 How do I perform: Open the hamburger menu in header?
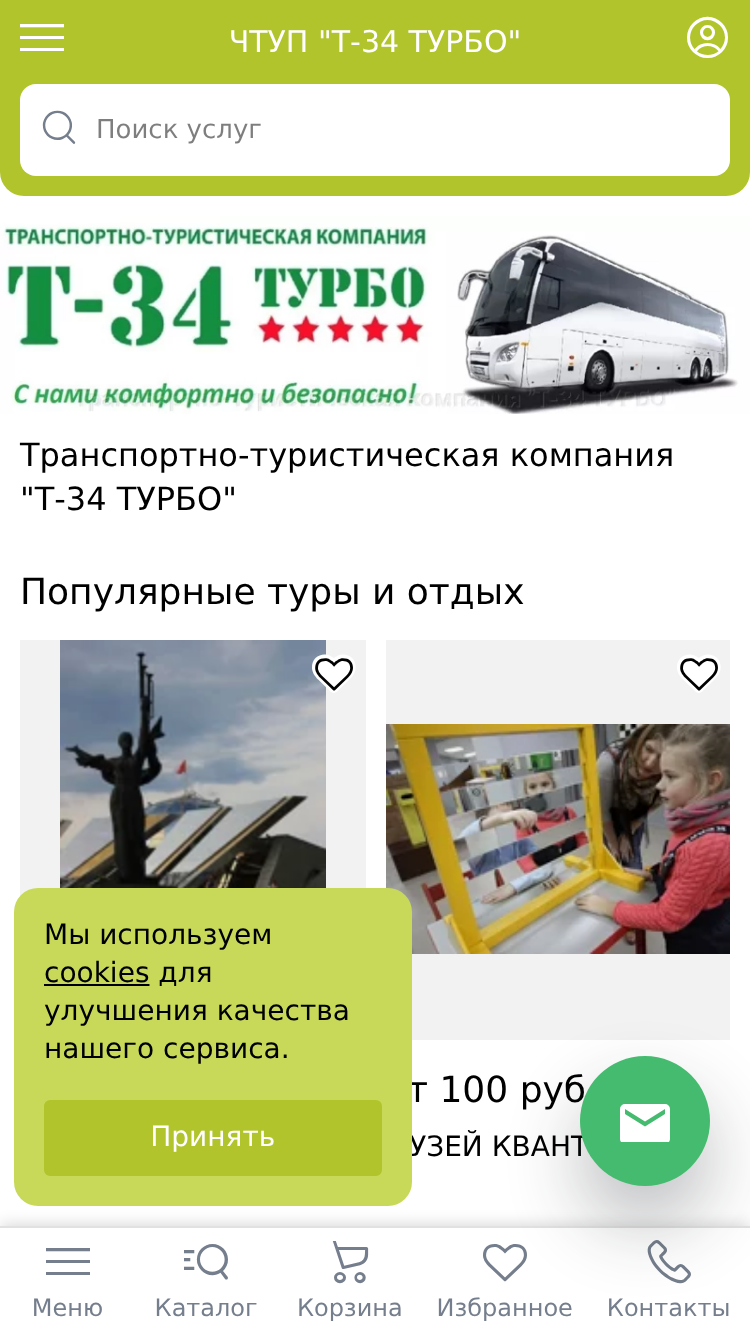tap(42, 39)
